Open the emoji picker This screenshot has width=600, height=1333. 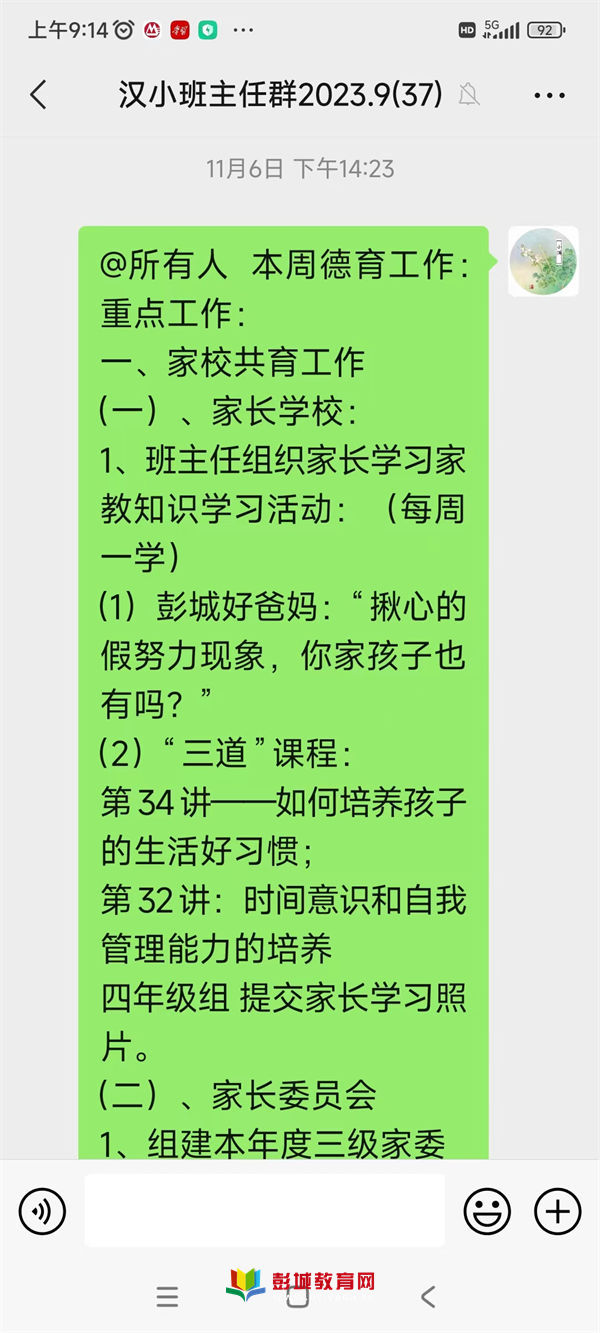[x=487, y=1212]
